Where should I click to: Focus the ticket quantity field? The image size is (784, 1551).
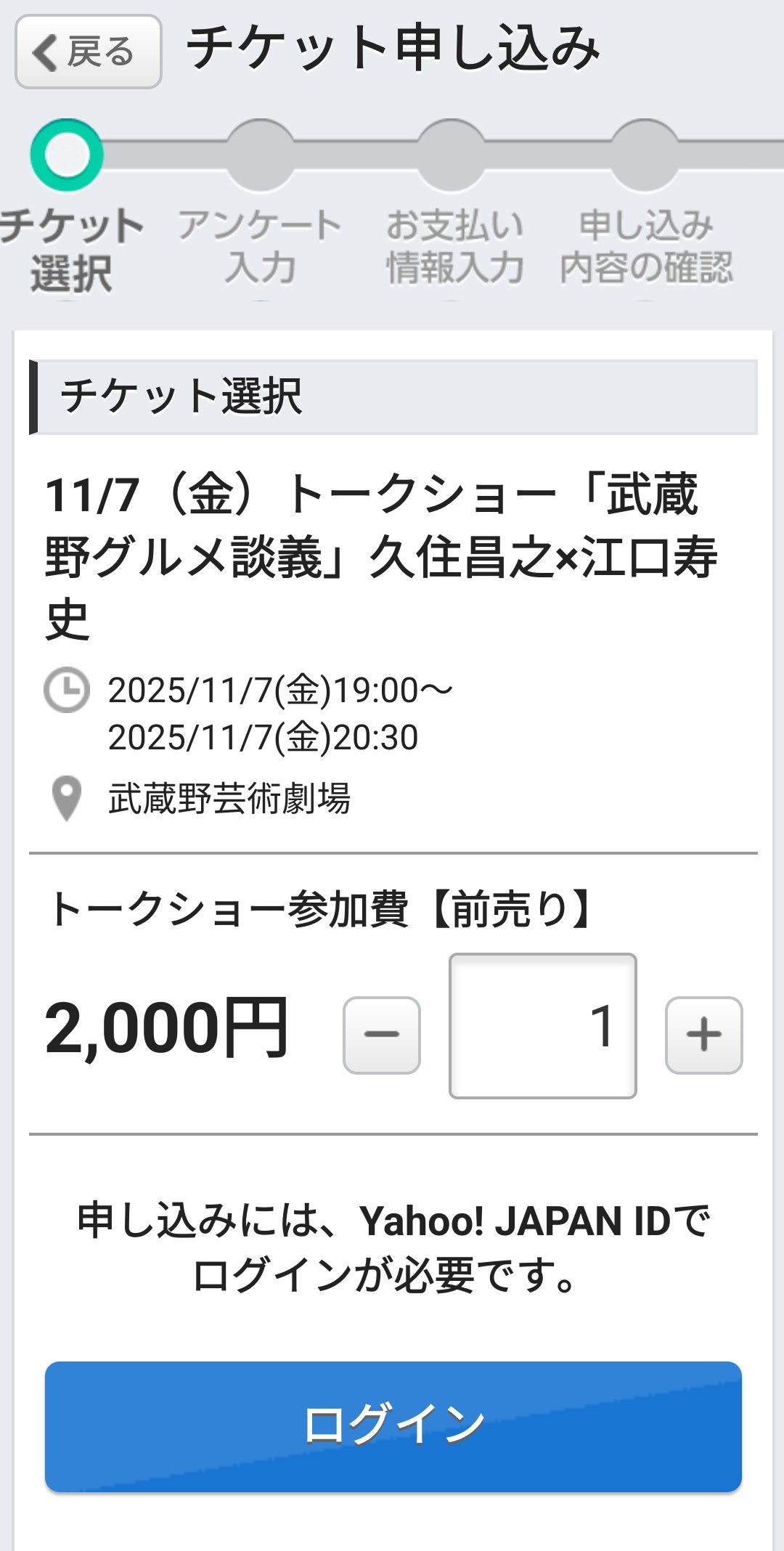point(542,1025)
